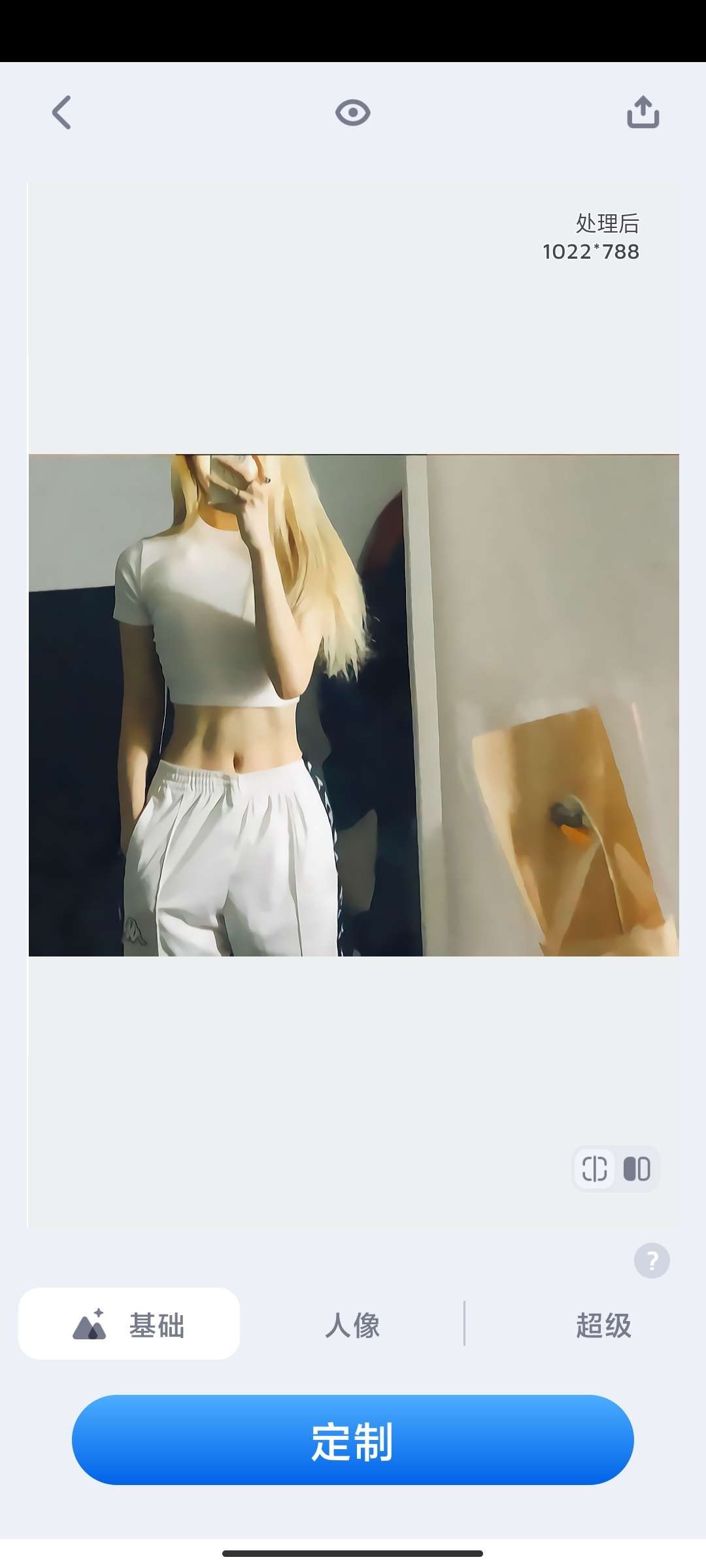
Task: Select side-by-side comparison view
Action: tap(637, 1169)
